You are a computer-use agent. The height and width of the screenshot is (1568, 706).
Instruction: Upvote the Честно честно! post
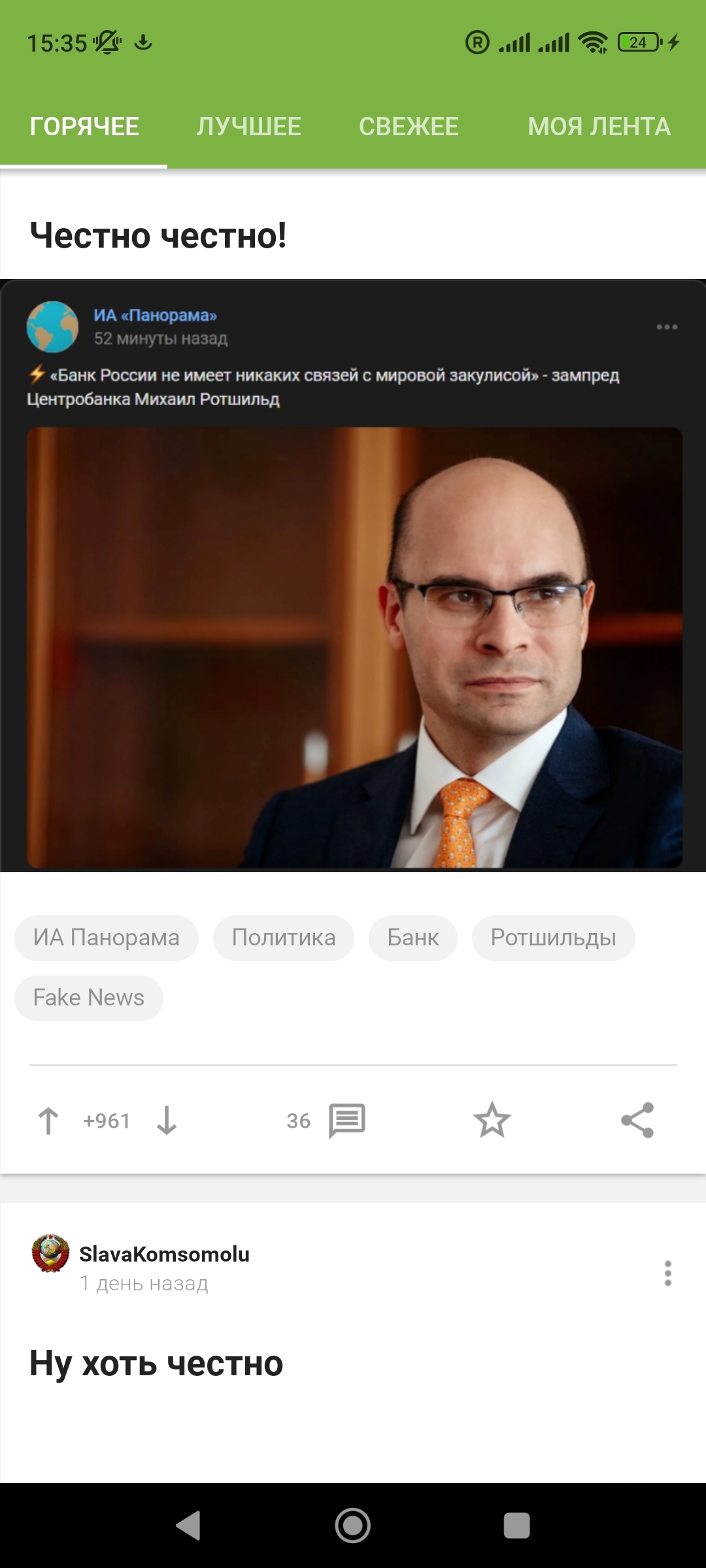pyautogui.click(x=48, y=1120)
